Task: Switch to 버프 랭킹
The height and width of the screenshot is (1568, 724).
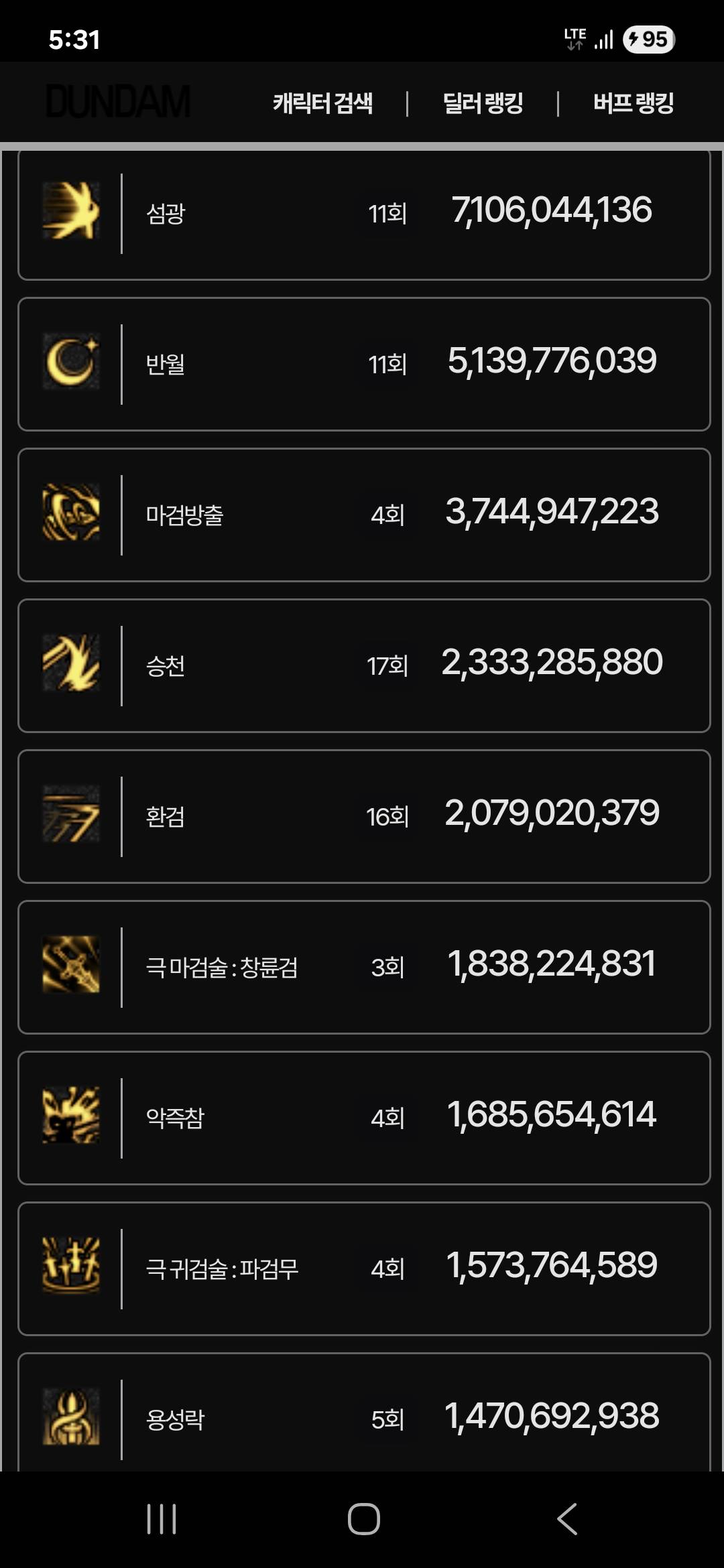Action: pos(633,103)
